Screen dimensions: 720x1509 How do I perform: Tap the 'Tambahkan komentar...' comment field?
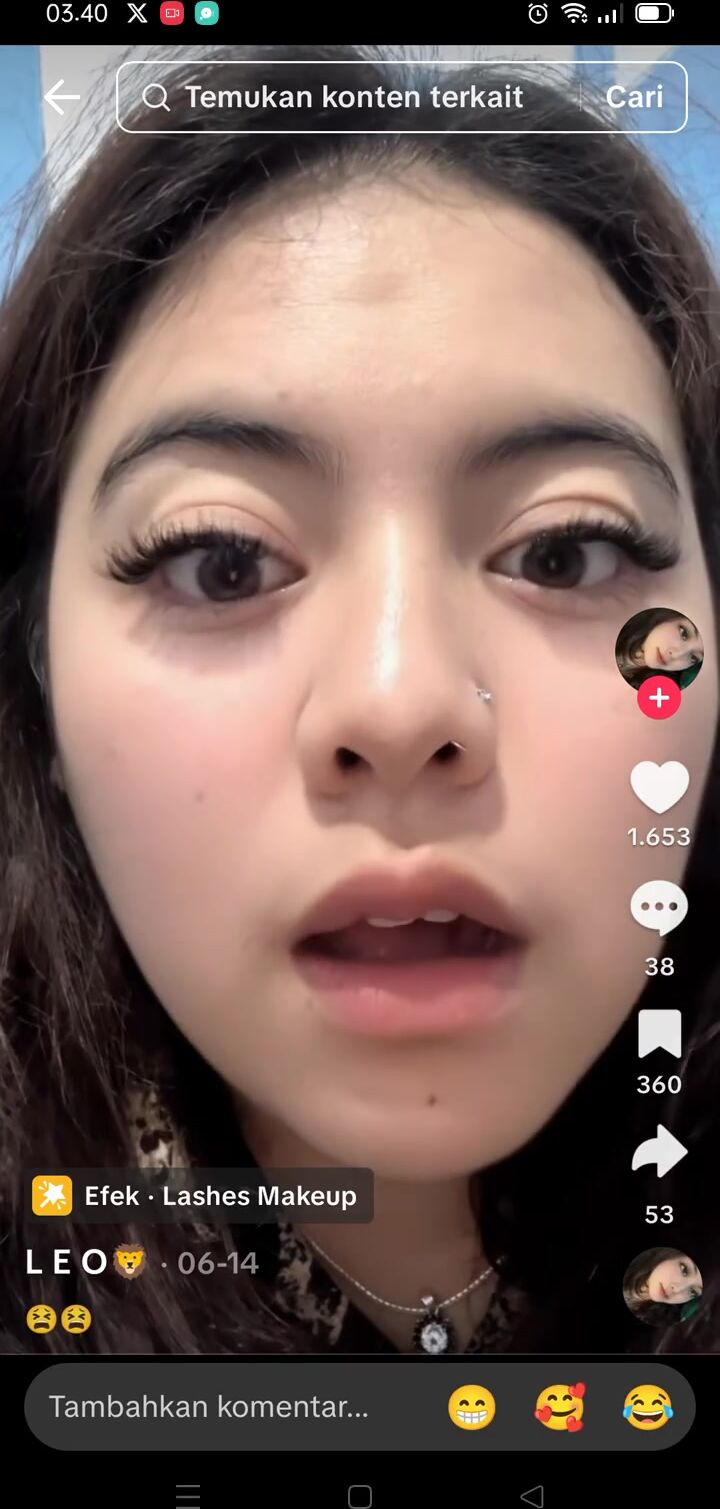pyautogui.click(x=210, y=1407)
